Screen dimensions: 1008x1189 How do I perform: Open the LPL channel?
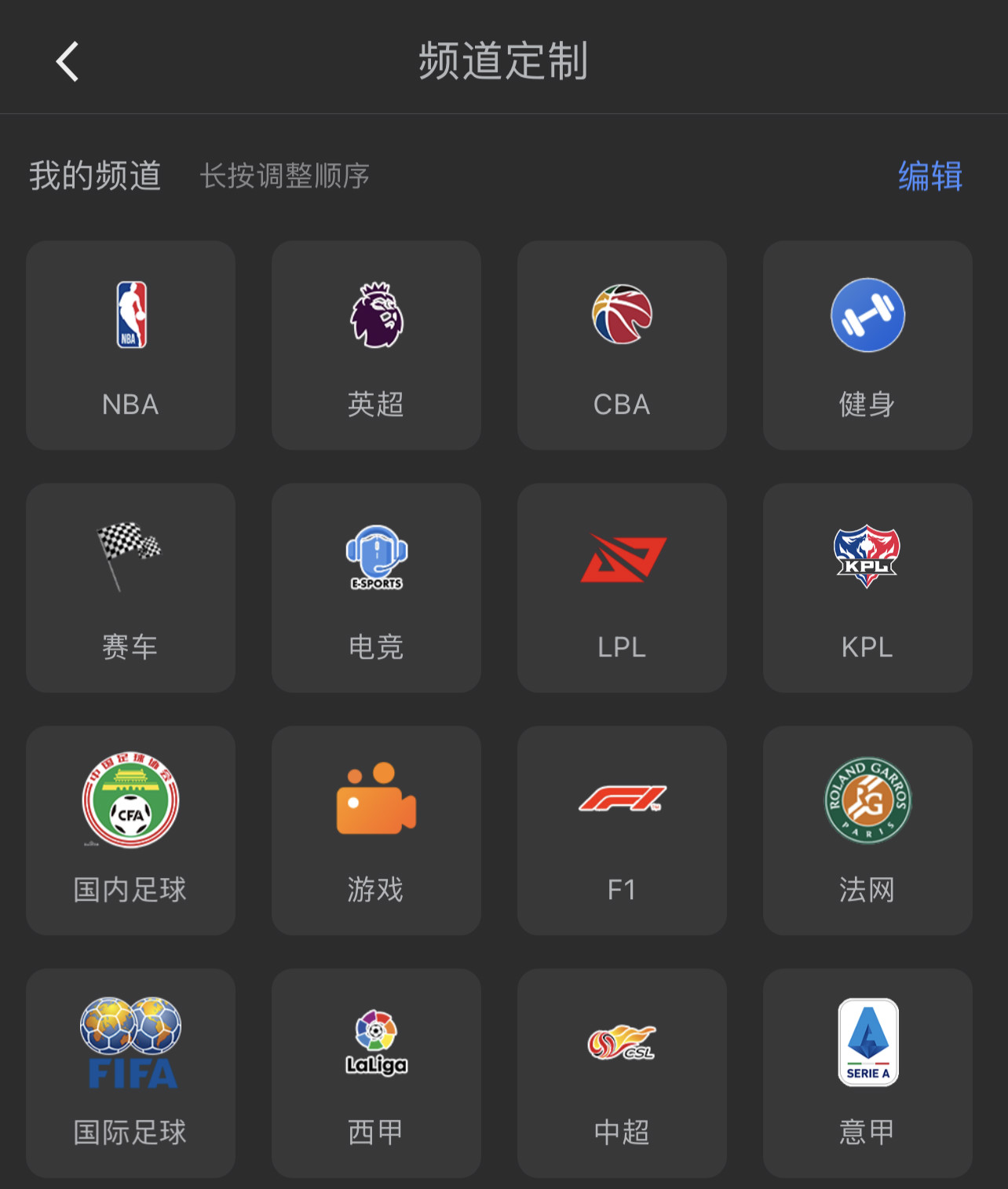tap(622, 587)
